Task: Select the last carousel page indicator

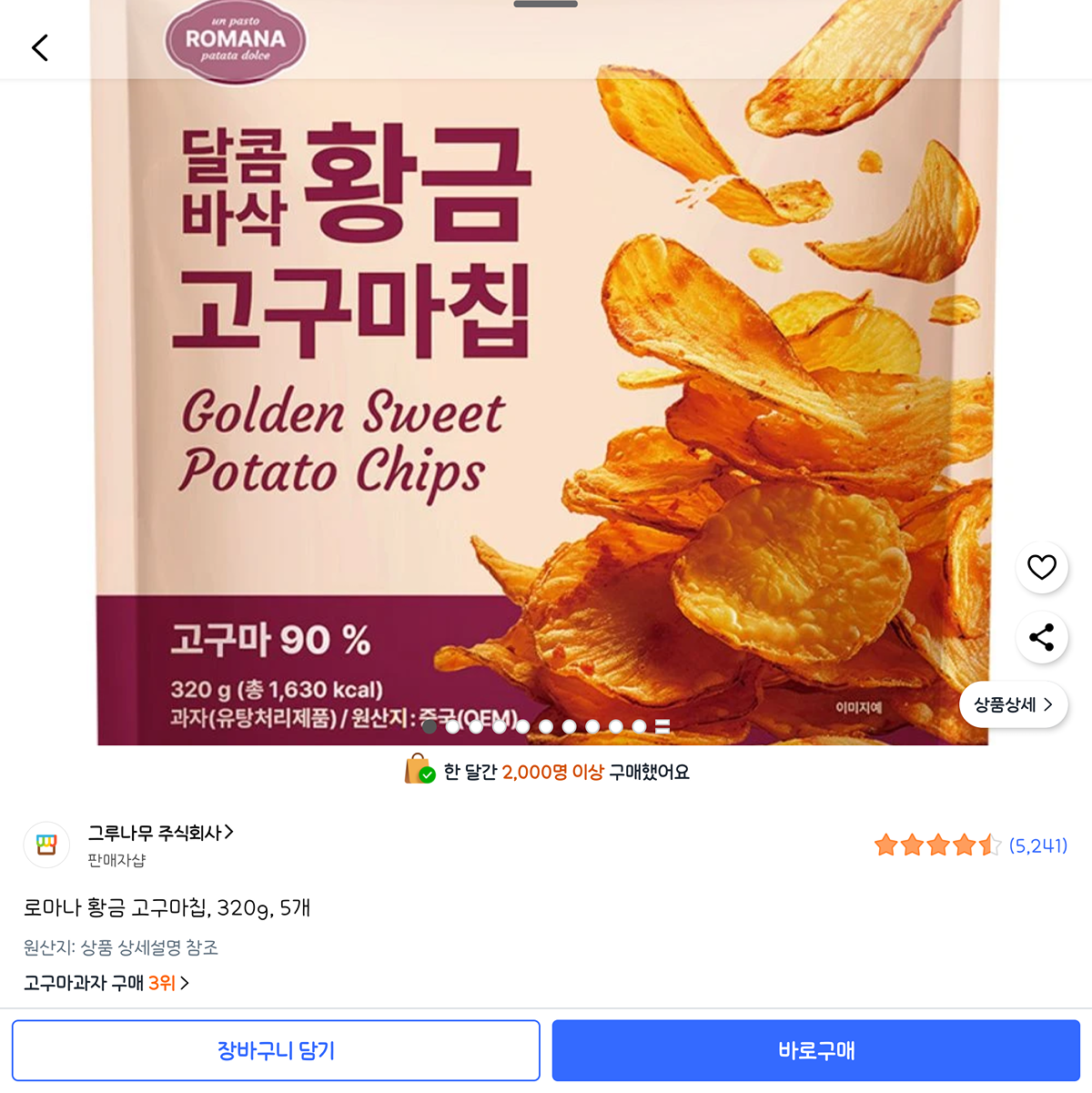Action: coord(662,727)
